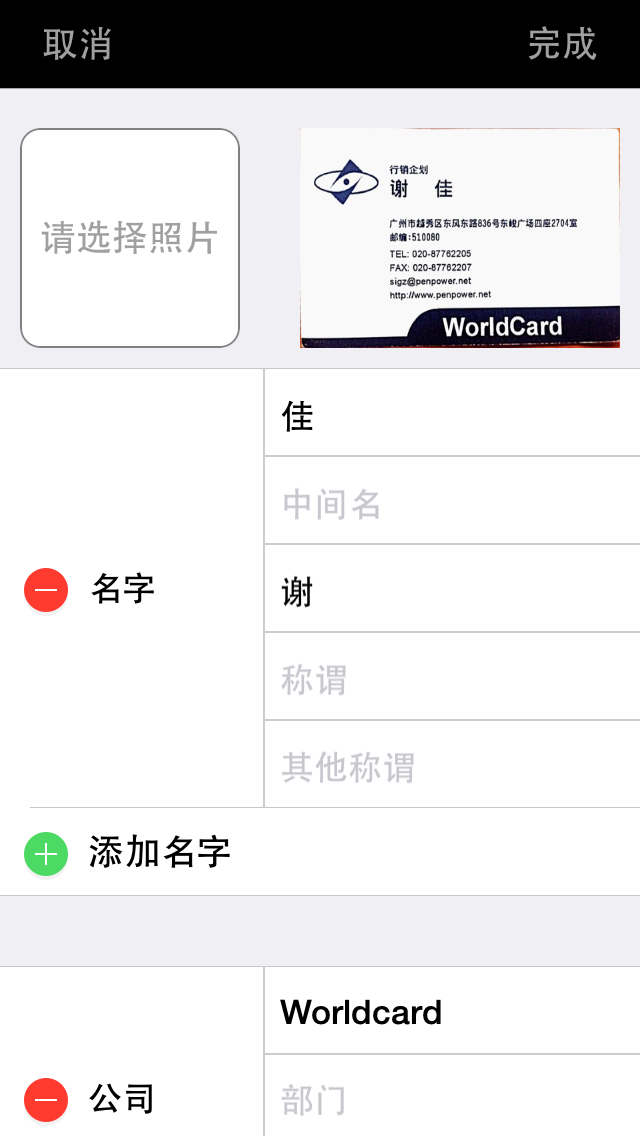This screenshot has height=1136, width=640.
Task: Edit the company field containing Worldcard
Action: [x=450, y=1012]
